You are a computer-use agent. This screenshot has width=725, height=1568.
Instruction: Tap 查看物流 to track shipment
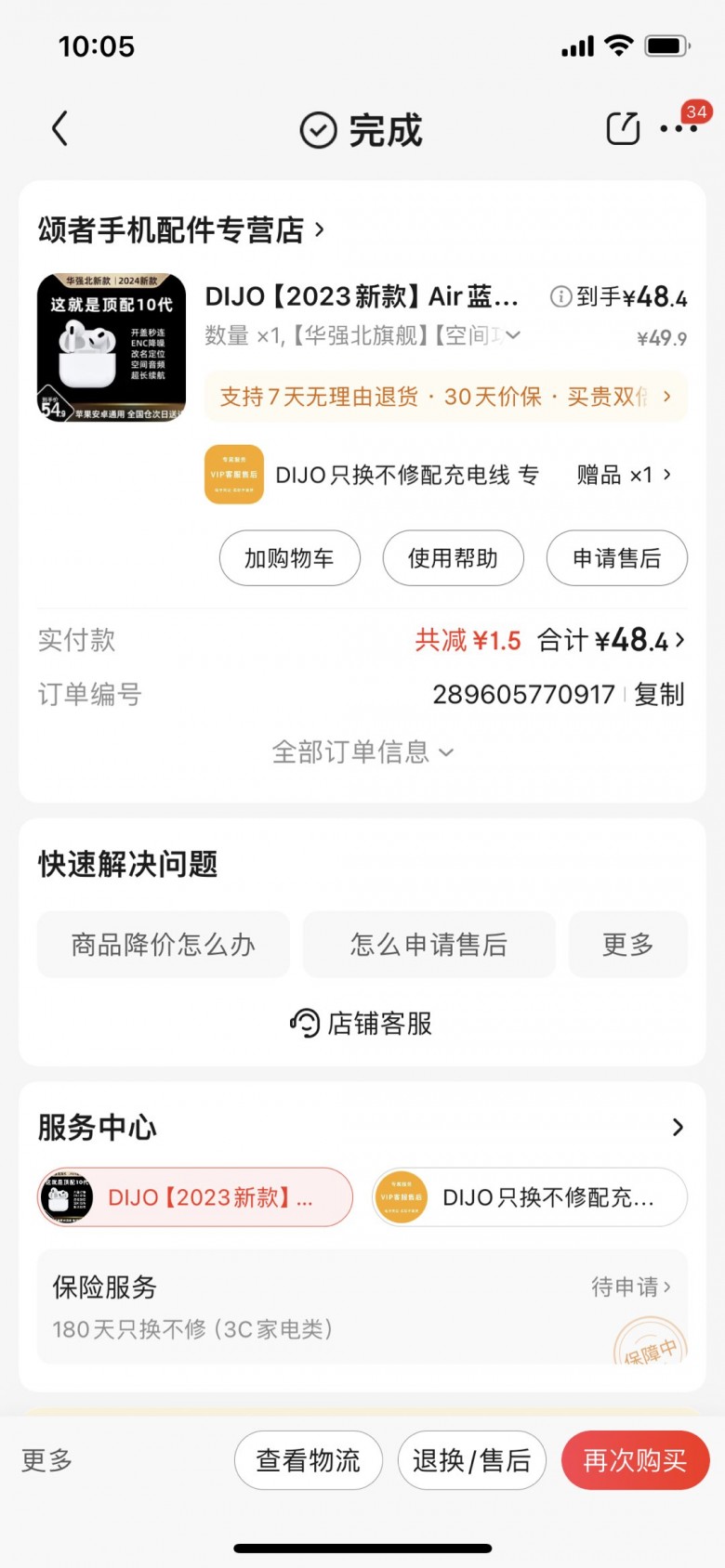point(308,1460)
